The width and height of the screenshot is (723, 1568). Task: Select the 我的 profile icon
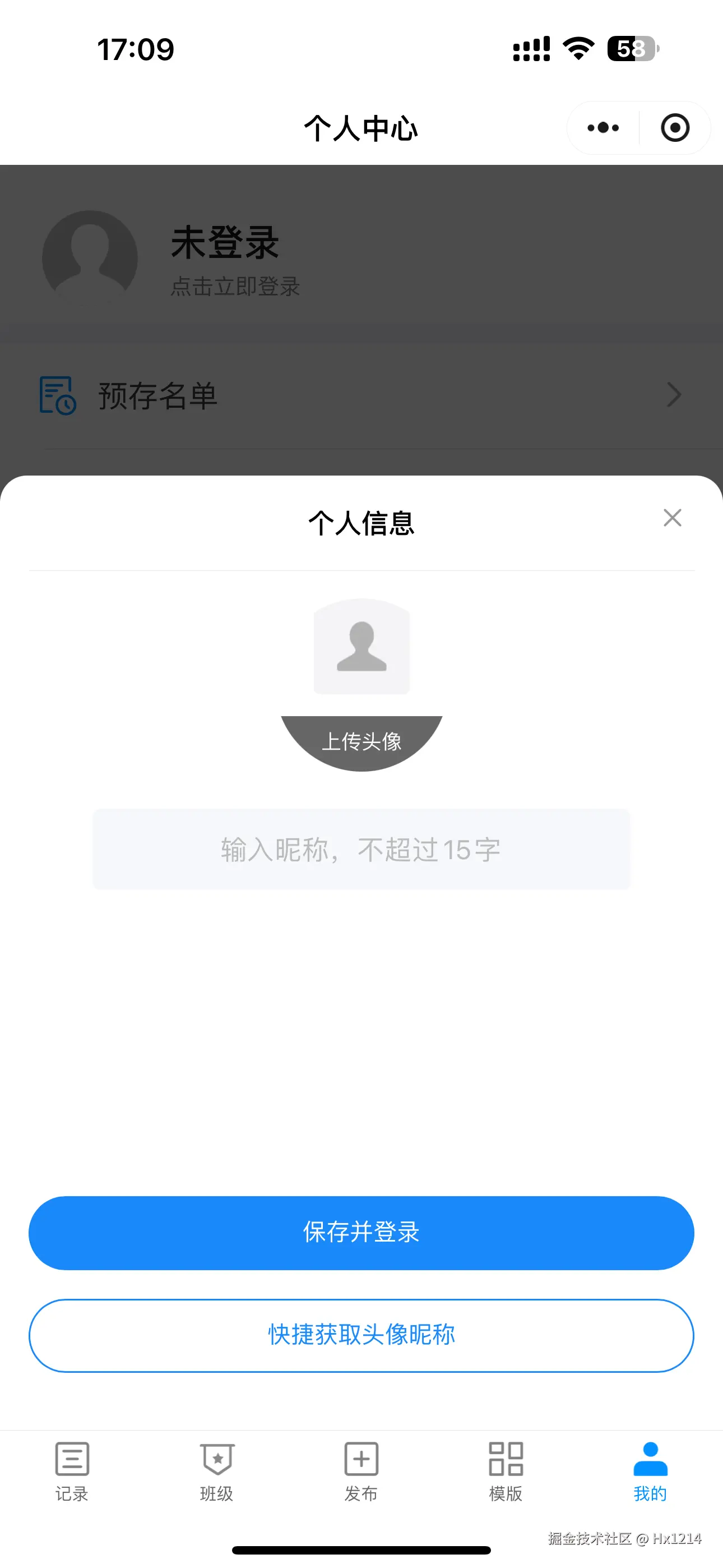pyautogui.click(x=651, y=1460)
